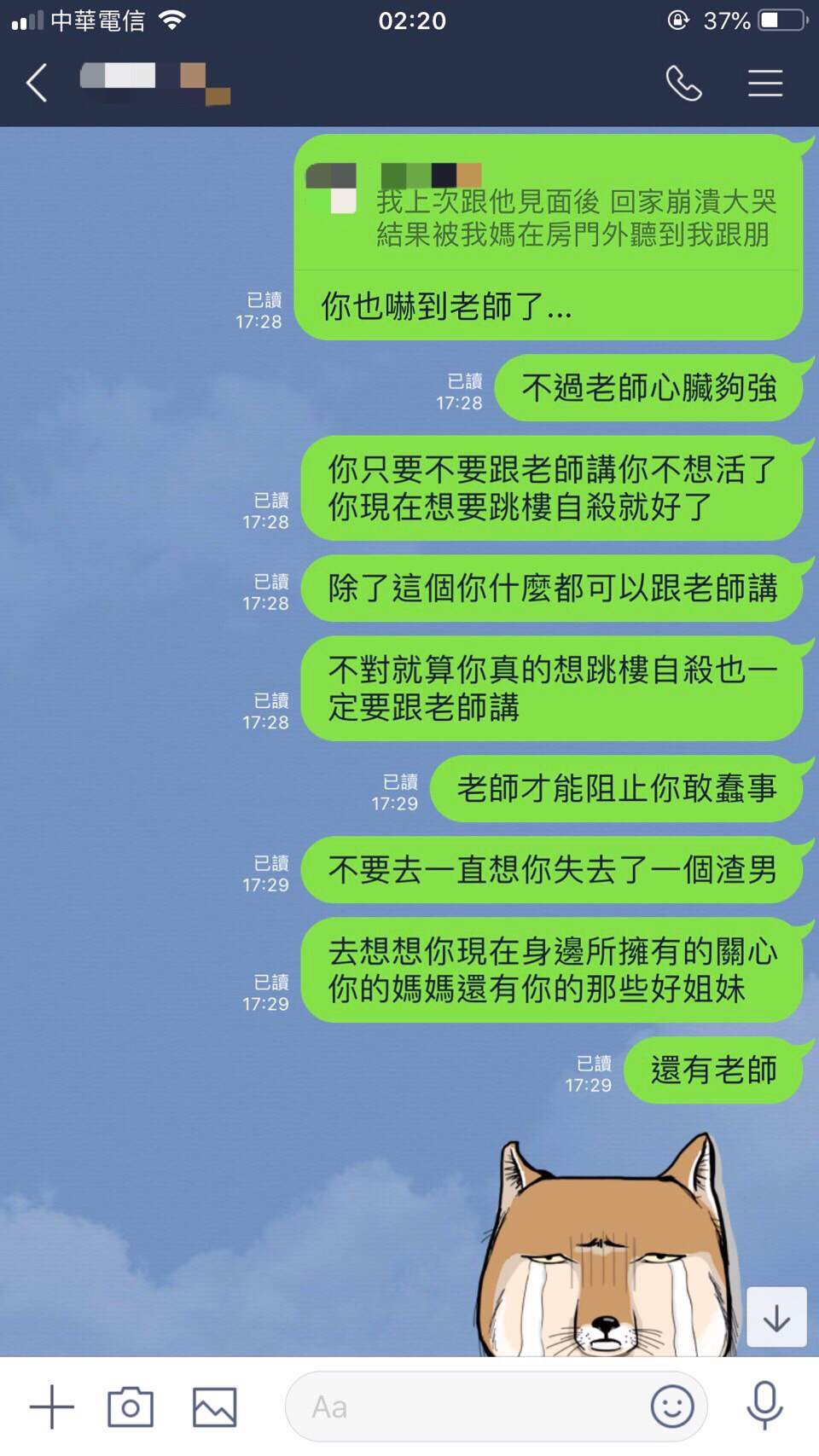
Task: Jump to the latest message
Action: [x=776, y=1318]
